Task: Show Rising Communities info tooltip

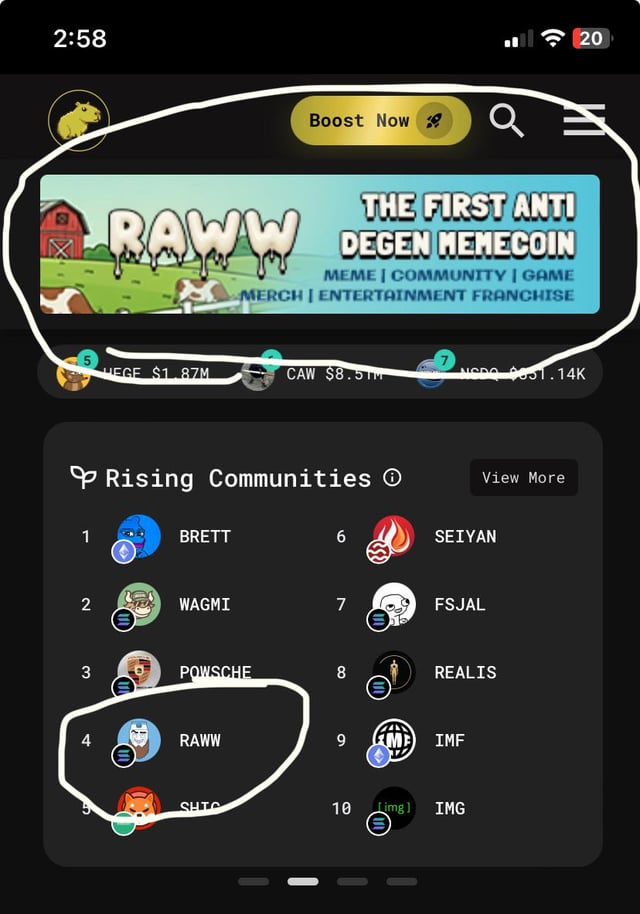Action: click(x=393, y=478)
